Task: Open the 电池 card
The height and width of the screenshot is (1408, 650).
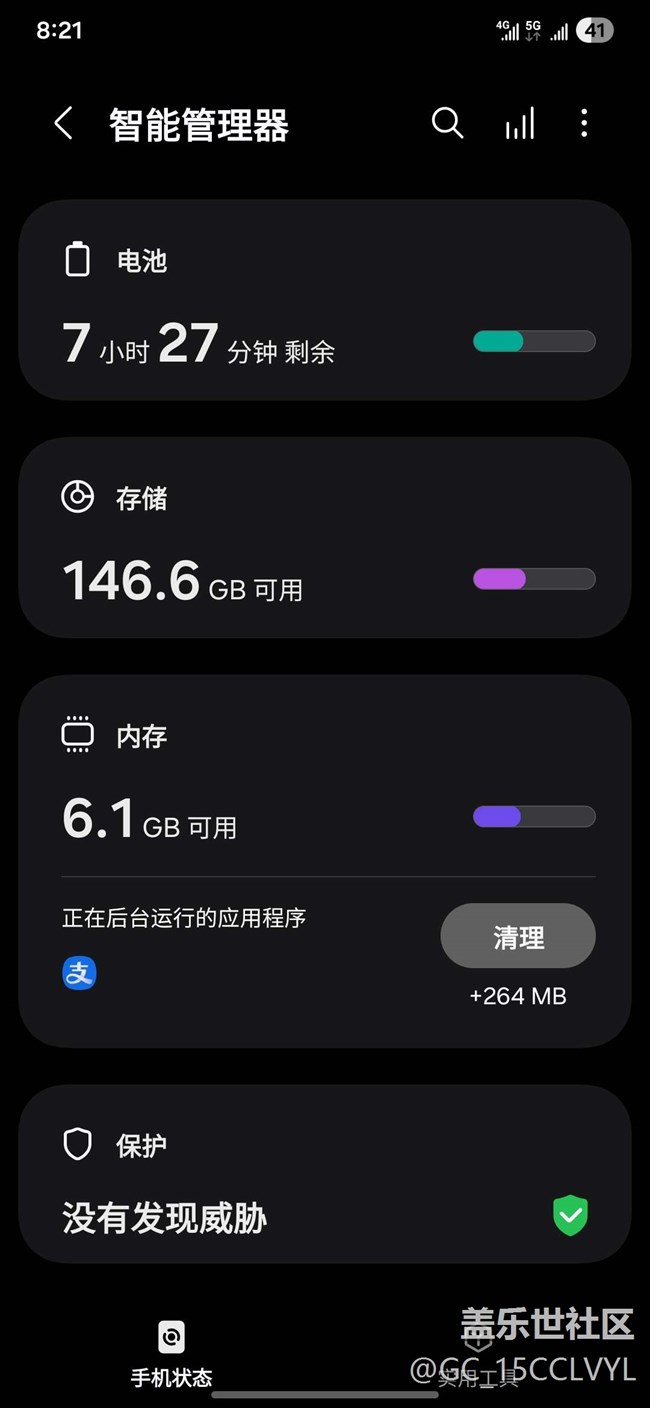Action: point(324,300)
